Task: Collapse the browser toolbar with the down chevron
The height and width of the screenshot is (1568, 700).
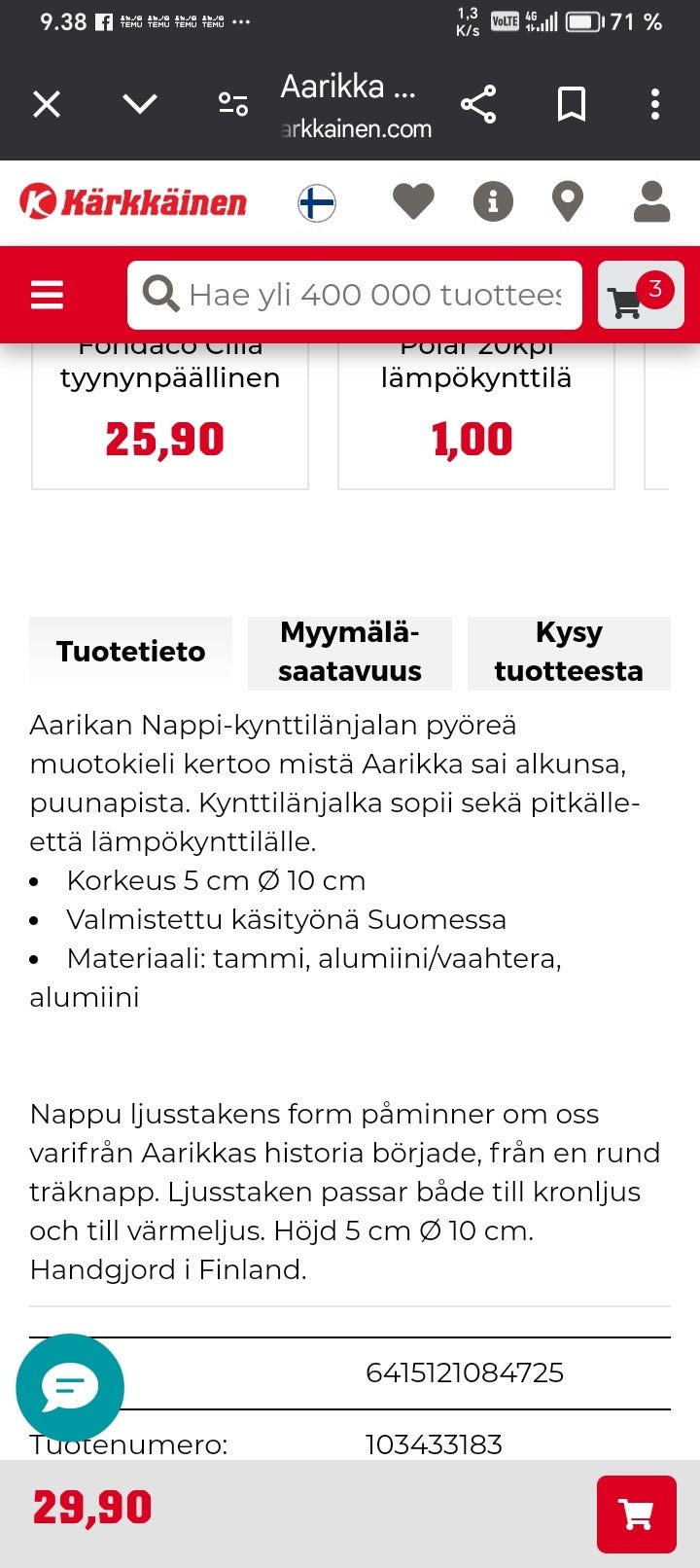Action: [140, 104]
